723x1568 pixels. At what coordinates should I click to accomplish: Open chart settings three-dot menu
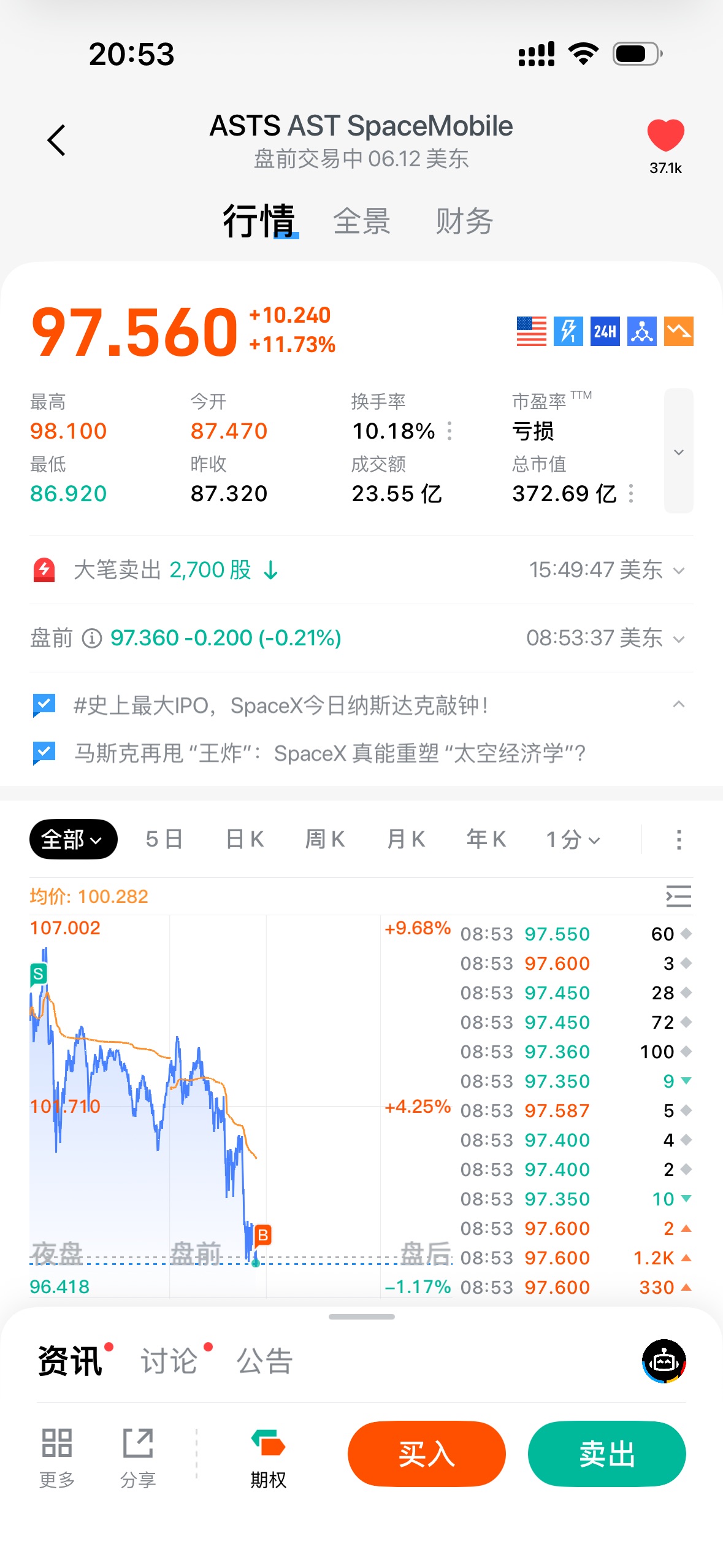coord(678,839)
